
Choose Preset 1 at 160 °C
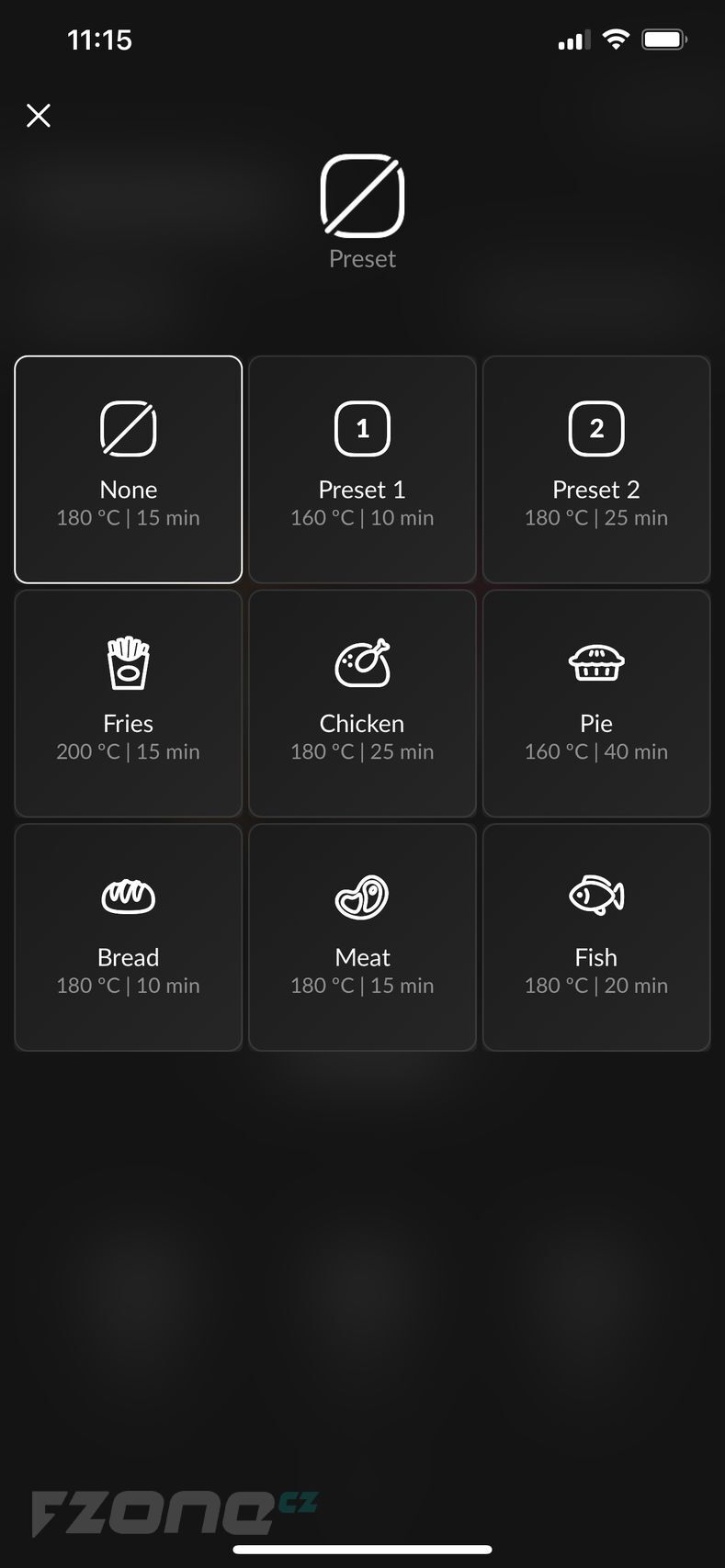tap(362, 469)
